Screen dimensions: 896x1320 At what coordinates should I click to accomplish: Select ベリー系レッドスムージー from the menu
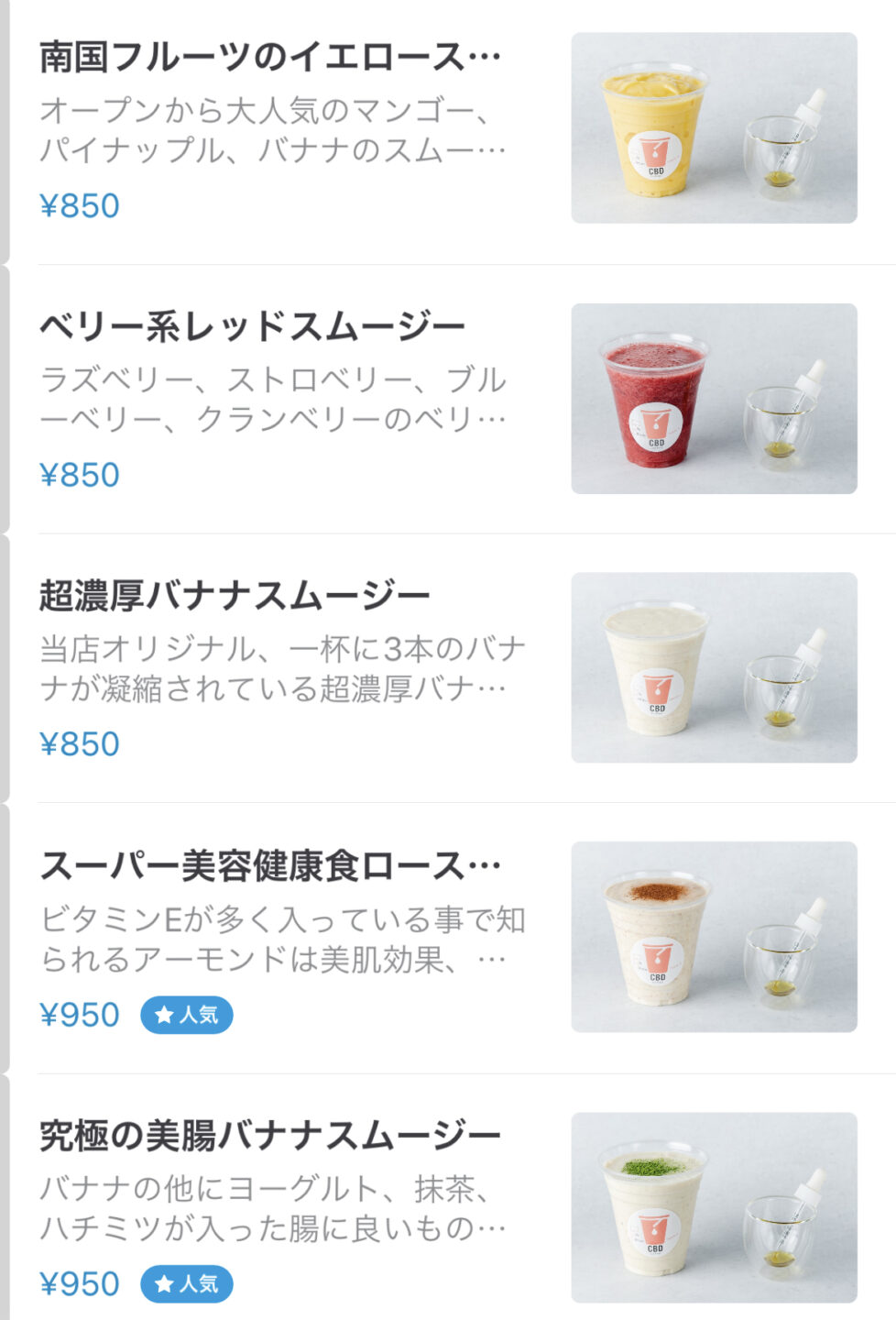click(253, 327)
